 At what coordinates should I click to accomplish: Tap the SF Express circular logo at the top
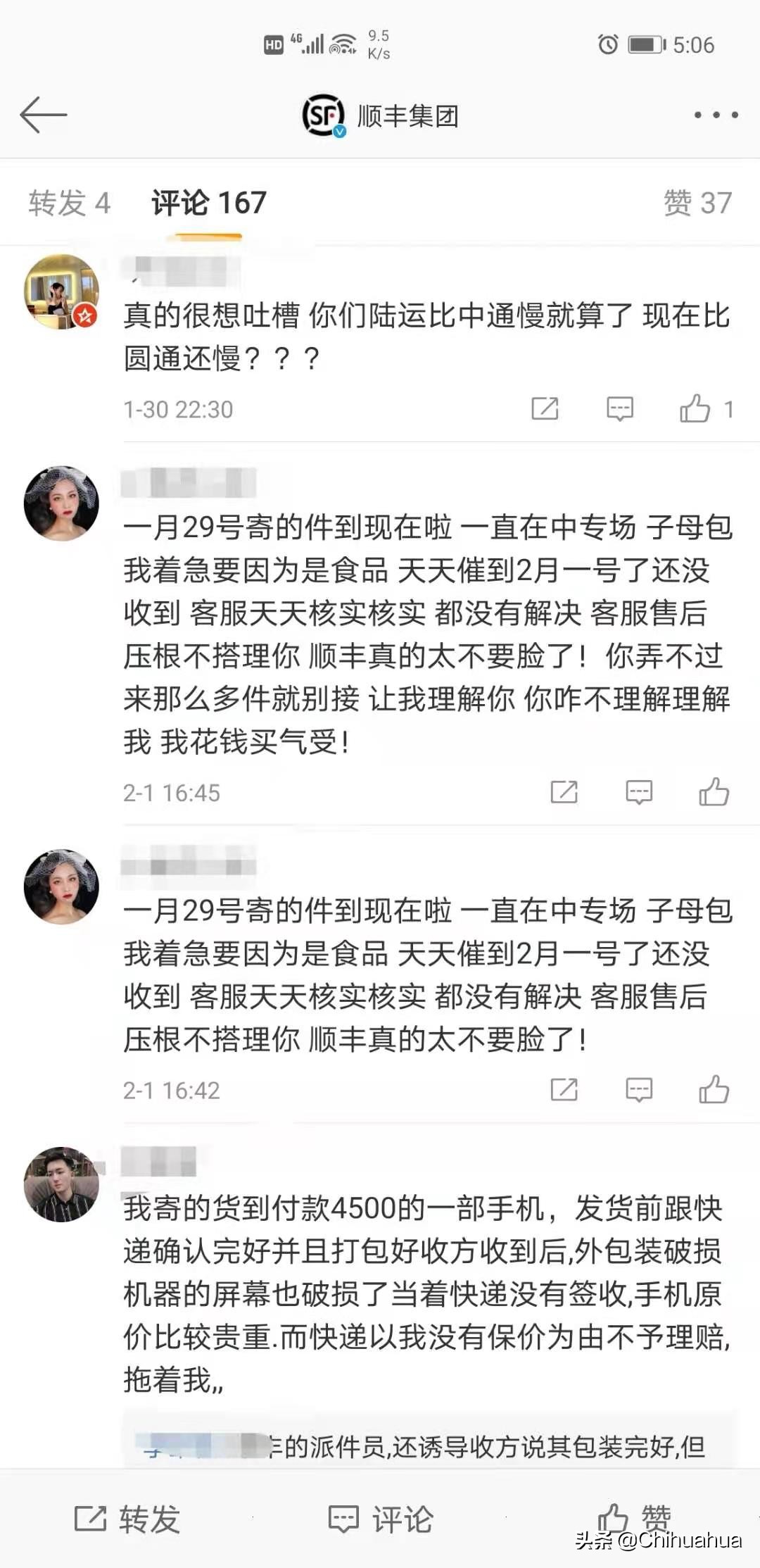point(322,113)
